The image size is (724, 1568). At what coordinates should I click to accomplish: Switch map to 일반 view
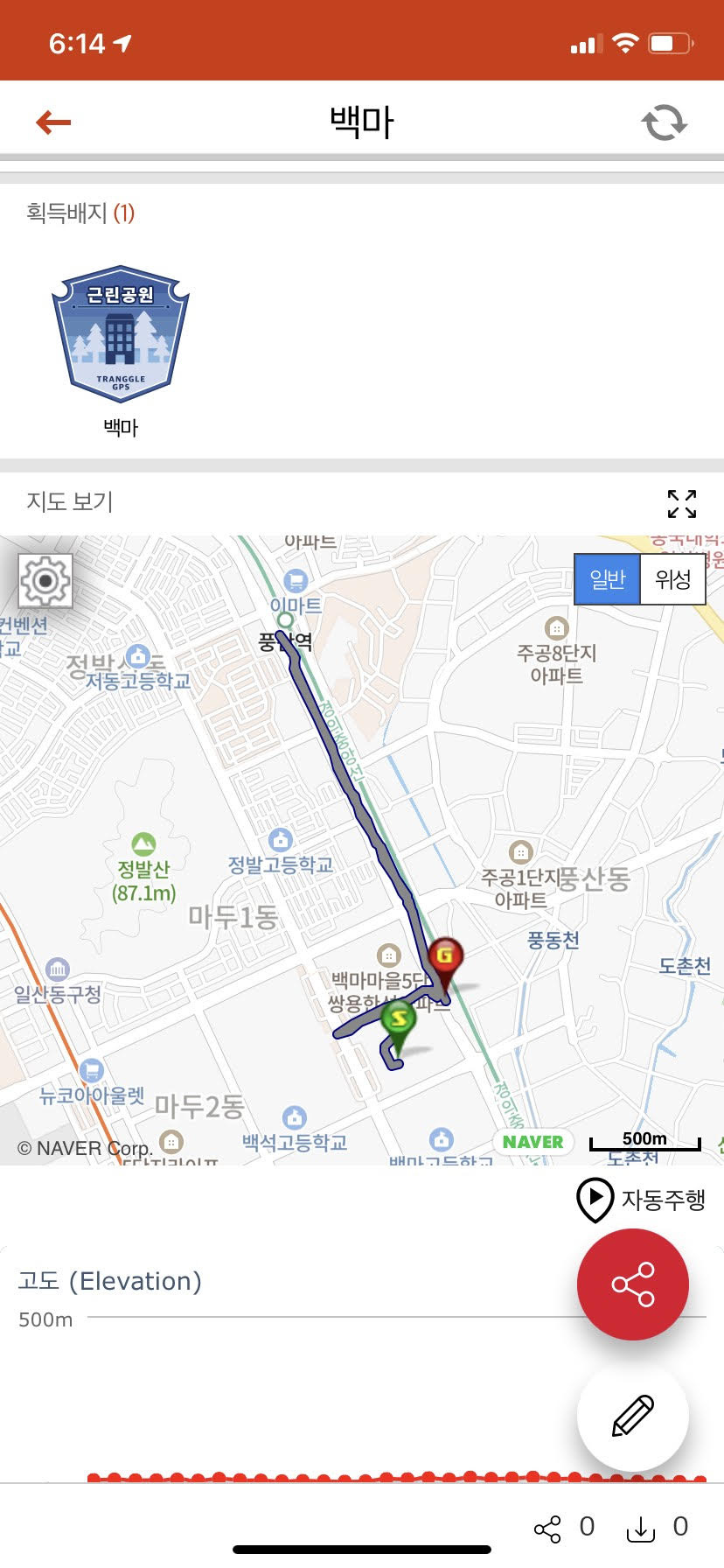pos(608,579)
